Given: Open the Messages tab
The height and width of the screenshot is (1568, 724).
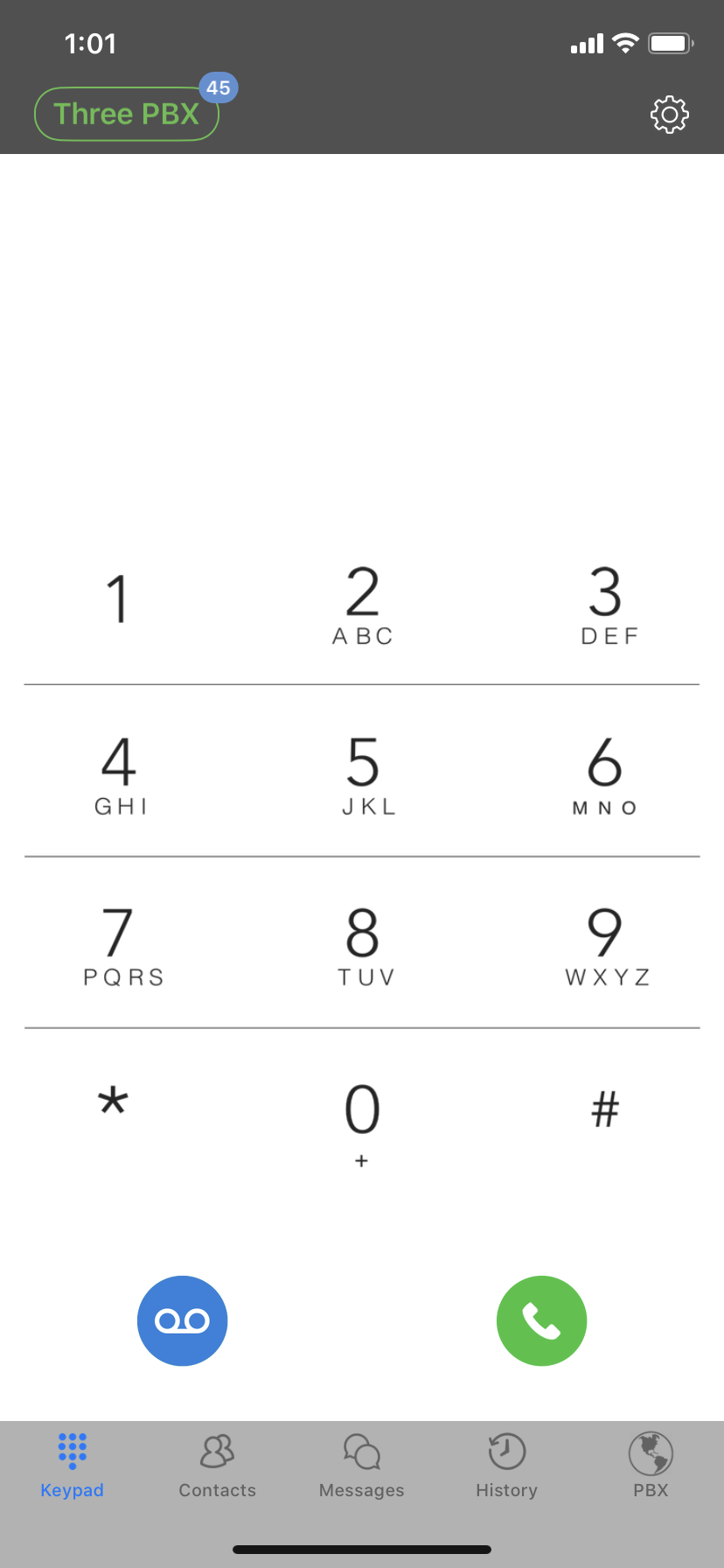Looking at the screenshot, I should click(x=362, y=1466).
